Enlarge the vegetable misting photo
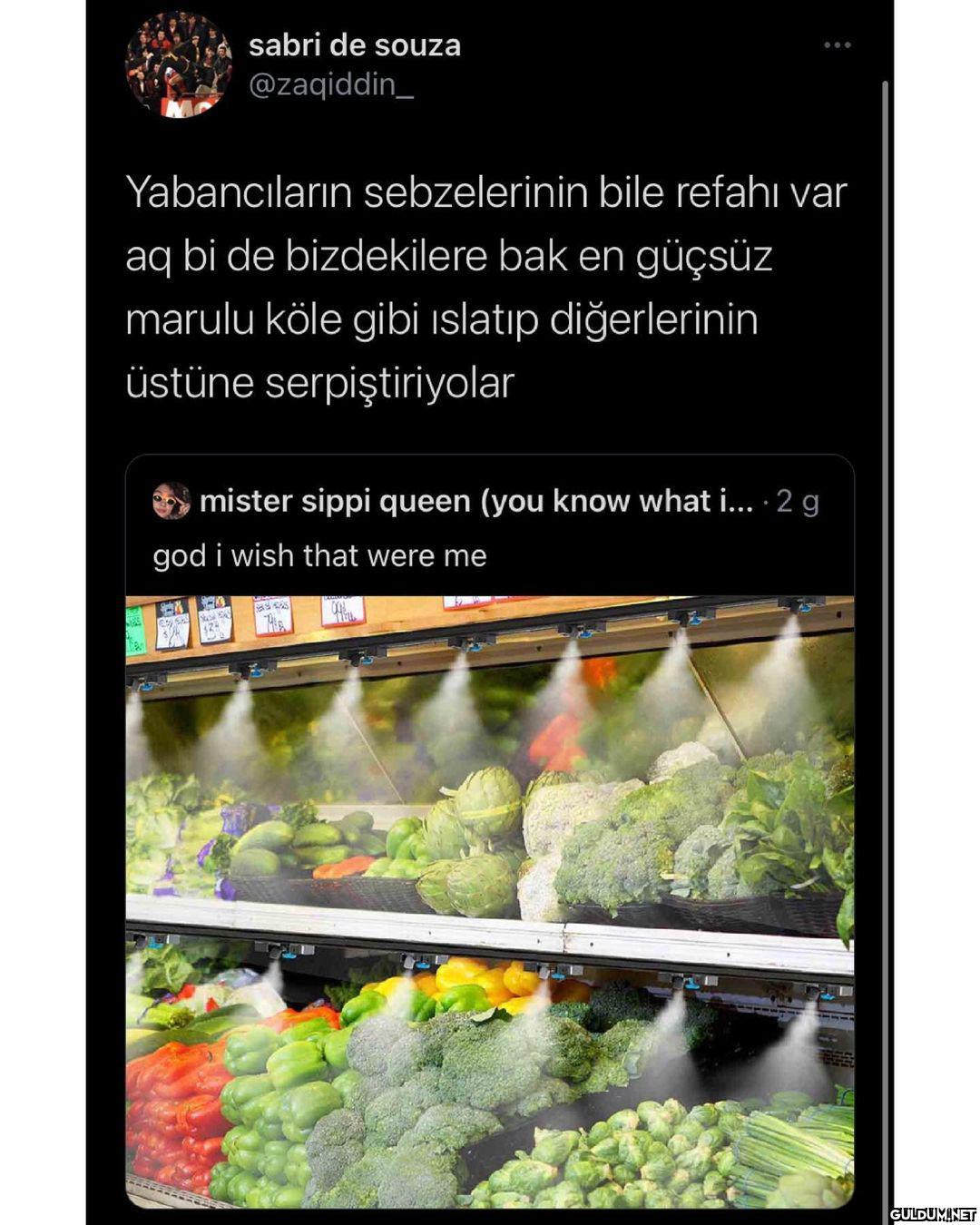Image resolution: width=980 pixels, height=1225 pixels. tap(490, 901)
